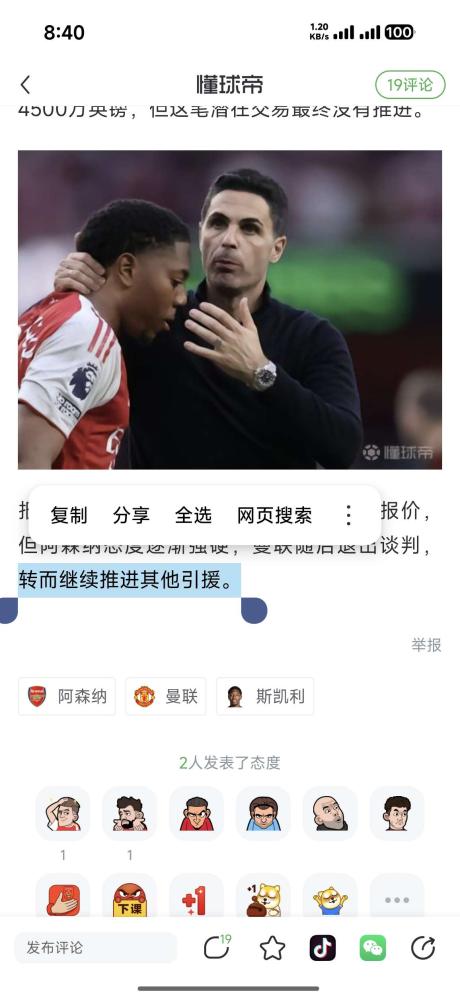Tap the bottom-right share arrow icon
The height and width of the screenshot is (998, 460).
click(423, 948)
